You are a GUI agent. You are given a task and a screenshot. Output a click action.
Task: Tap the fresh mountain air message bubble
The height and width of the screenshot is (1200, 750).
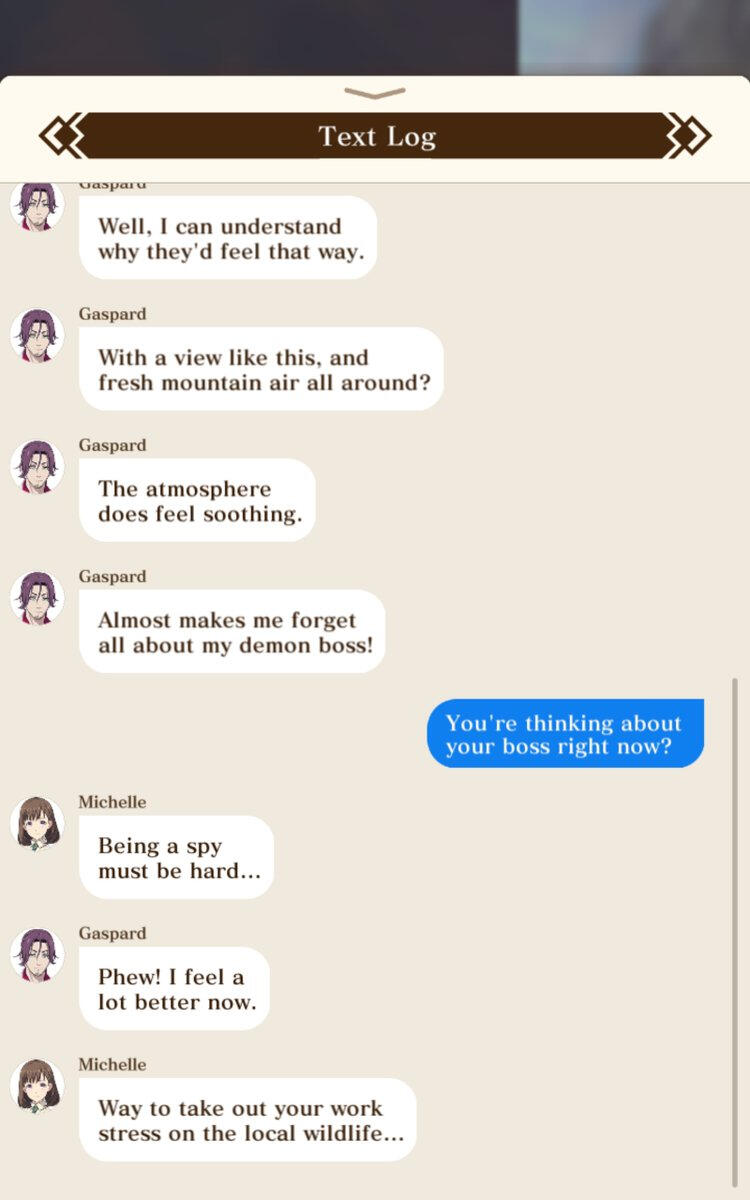point(261,369)
